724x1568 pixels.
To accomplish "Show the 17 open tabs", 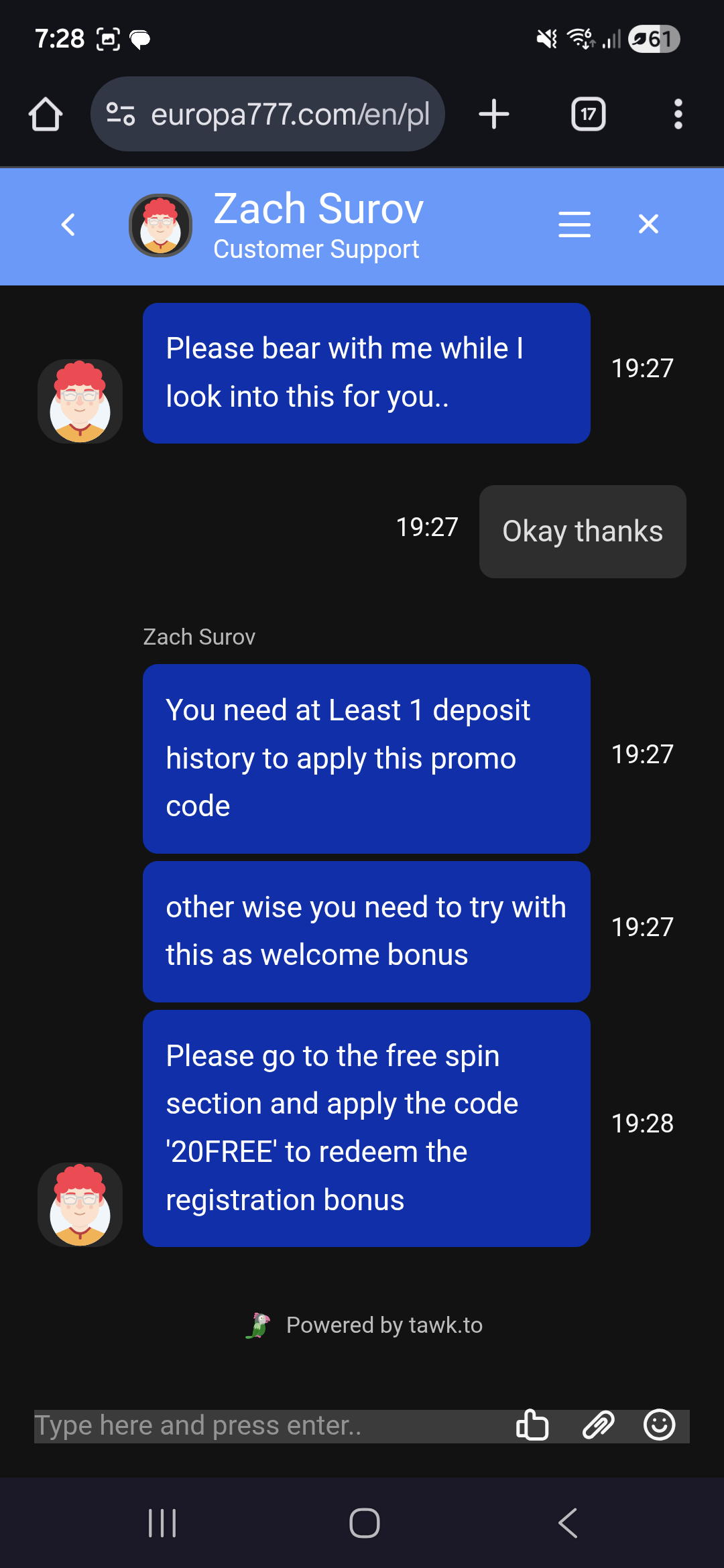I will (x=588, y=114).
